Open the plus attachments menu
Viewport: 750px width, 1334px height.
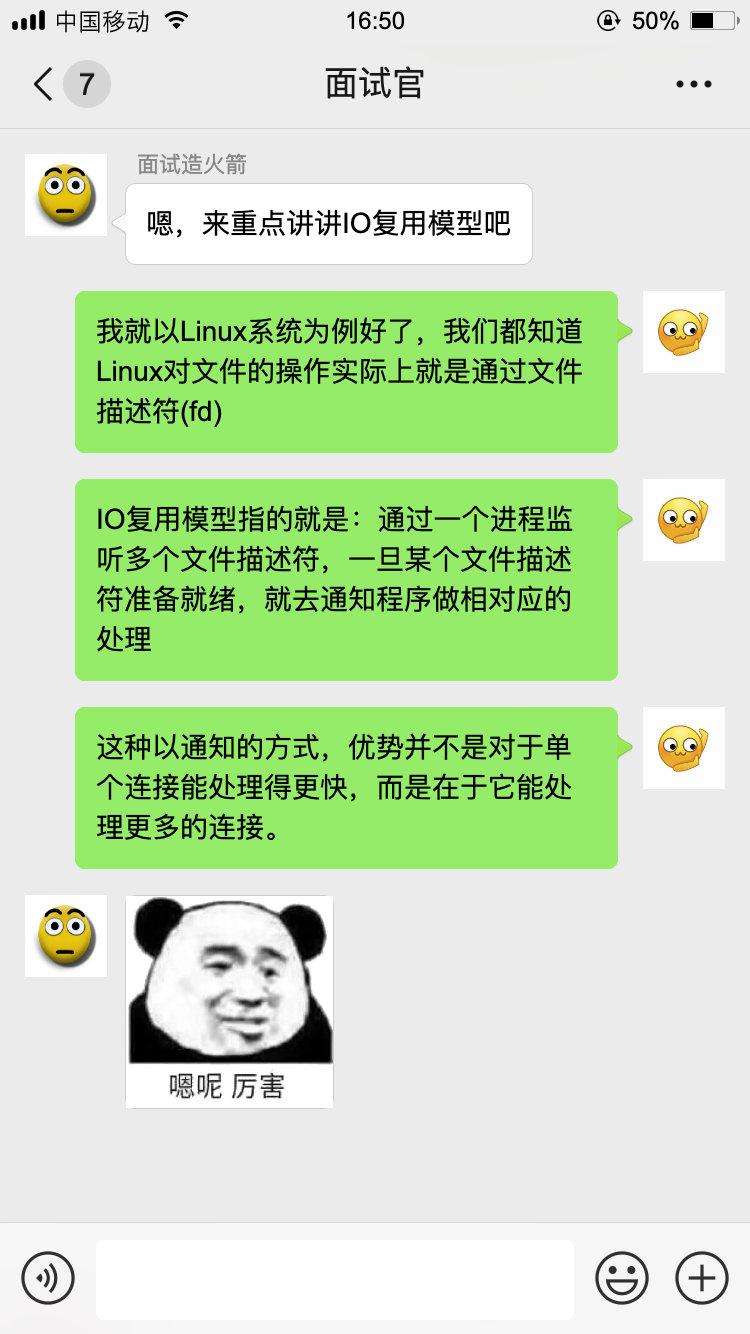click(702, 1277)
